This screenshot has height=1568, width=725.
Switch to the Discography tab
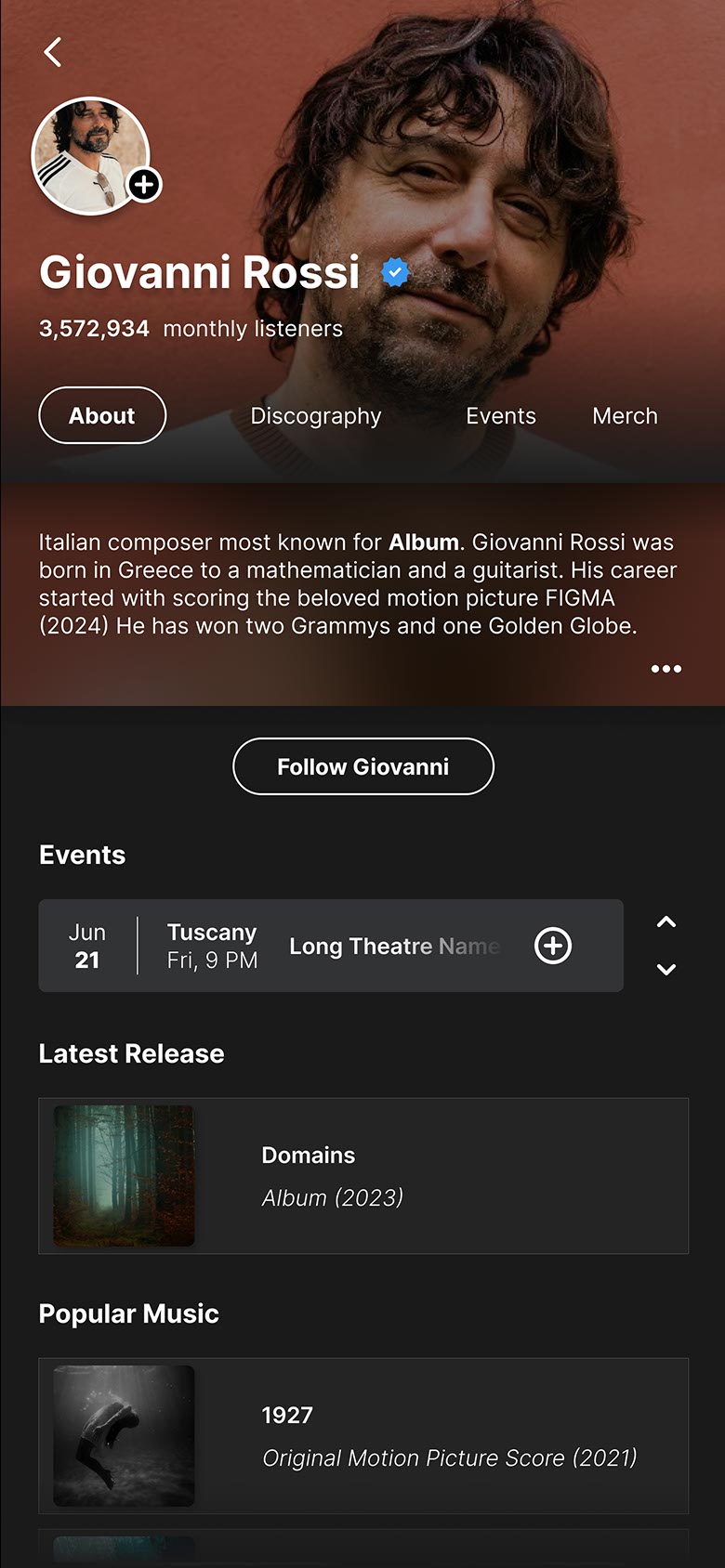(x=316, y=415)
